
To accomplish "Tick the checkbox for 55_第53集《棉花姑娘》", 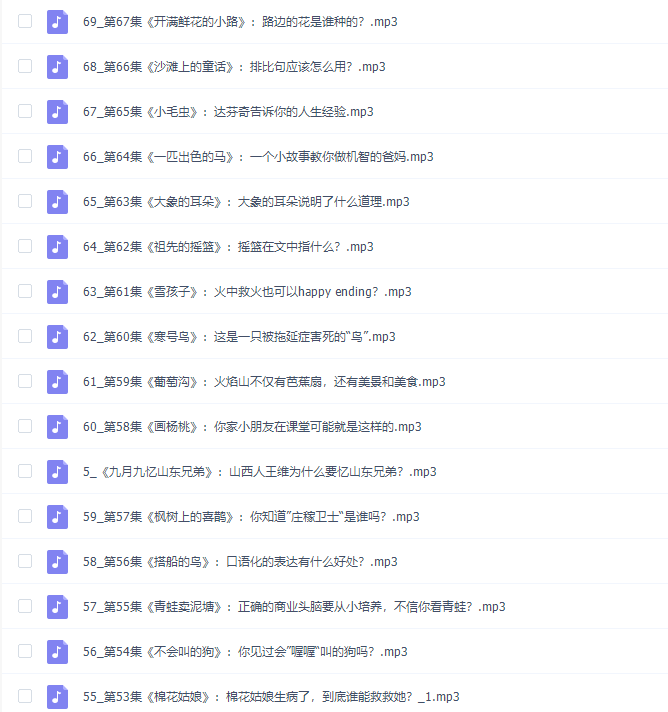I will (25, 696).
